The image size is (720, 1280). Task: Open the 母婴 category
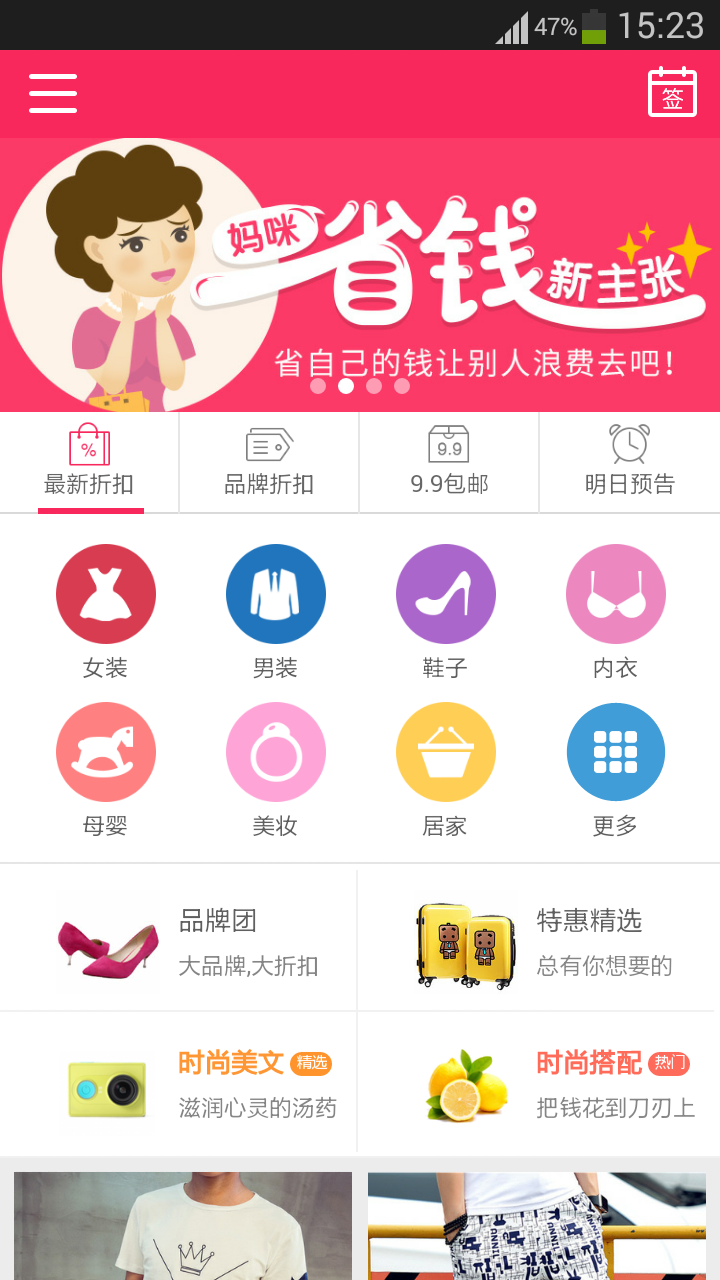click(x=106, y=768)
